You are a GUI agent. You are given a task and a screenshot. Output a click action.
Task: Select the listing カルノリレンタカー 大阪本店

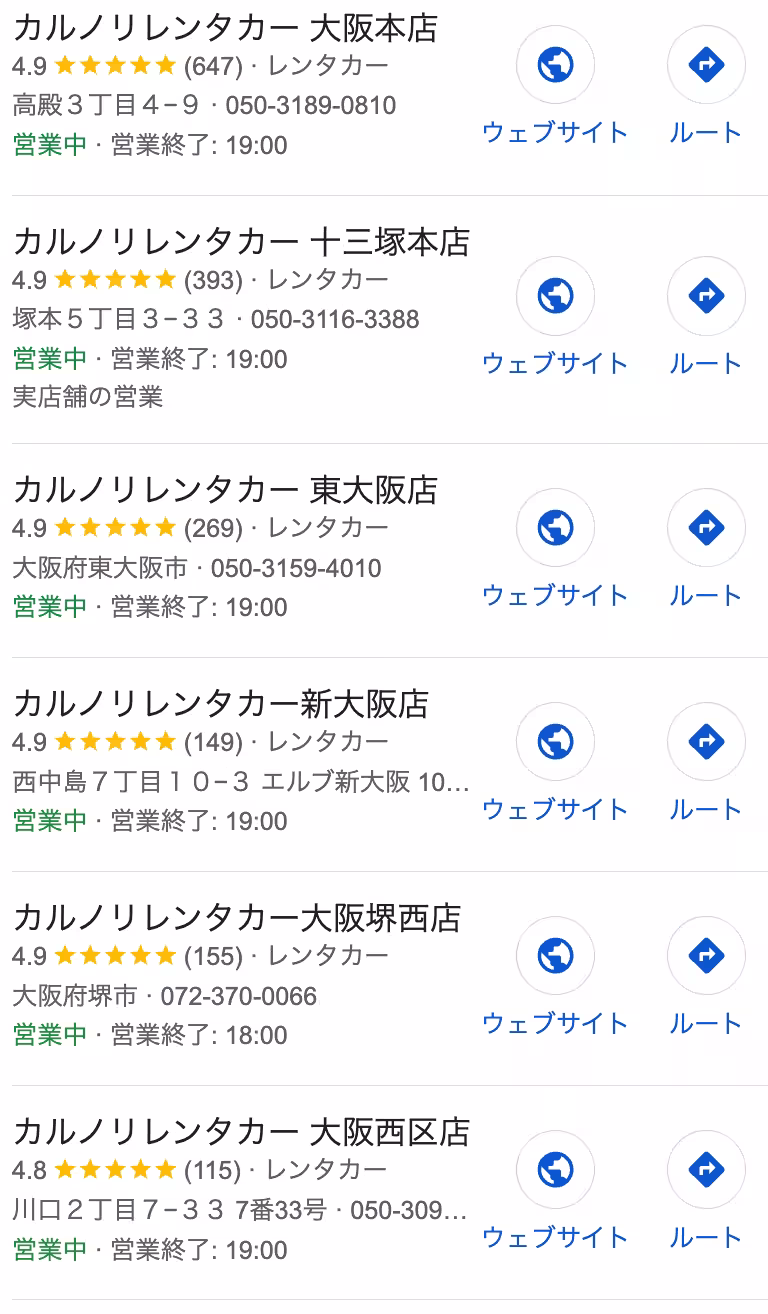228,28
